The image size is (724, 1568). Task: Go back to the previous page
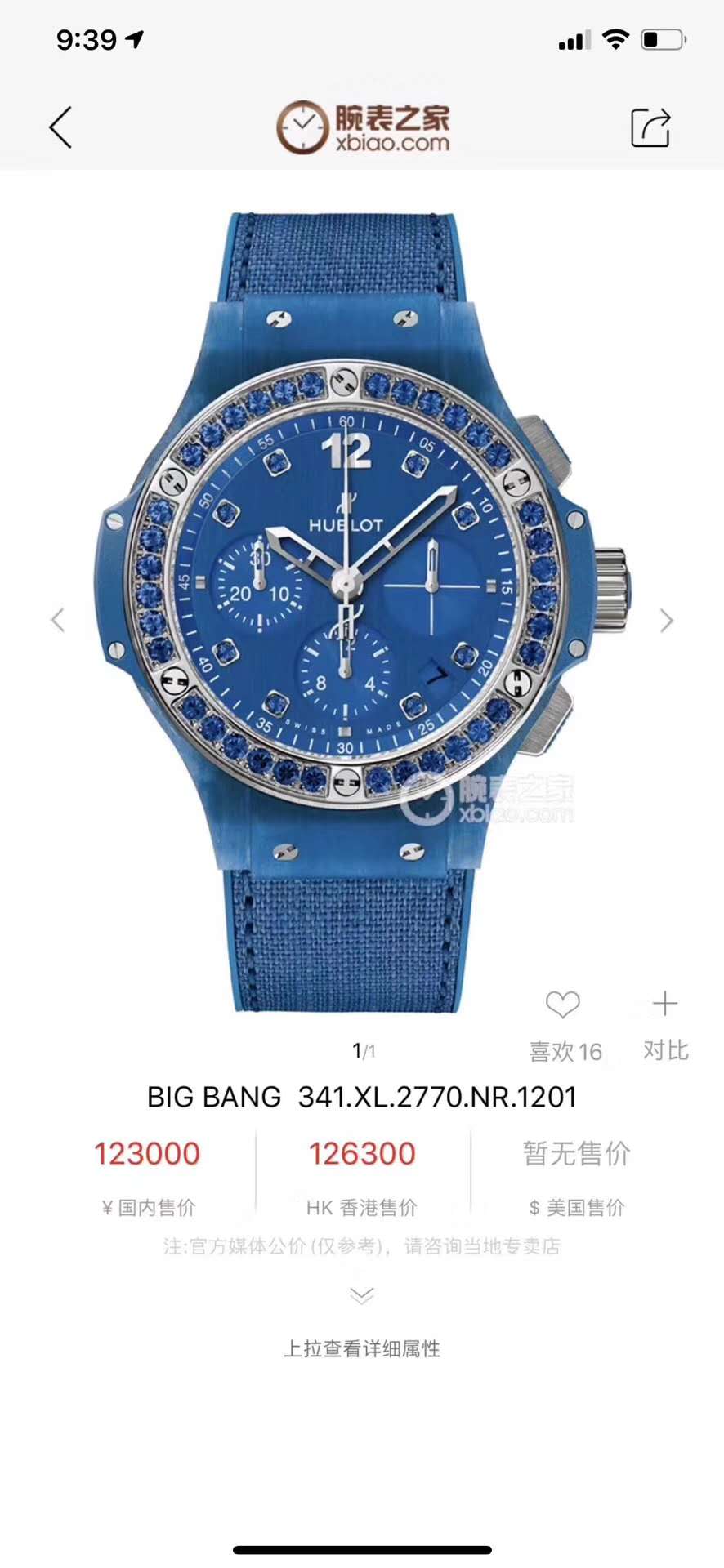pos(60,127)
